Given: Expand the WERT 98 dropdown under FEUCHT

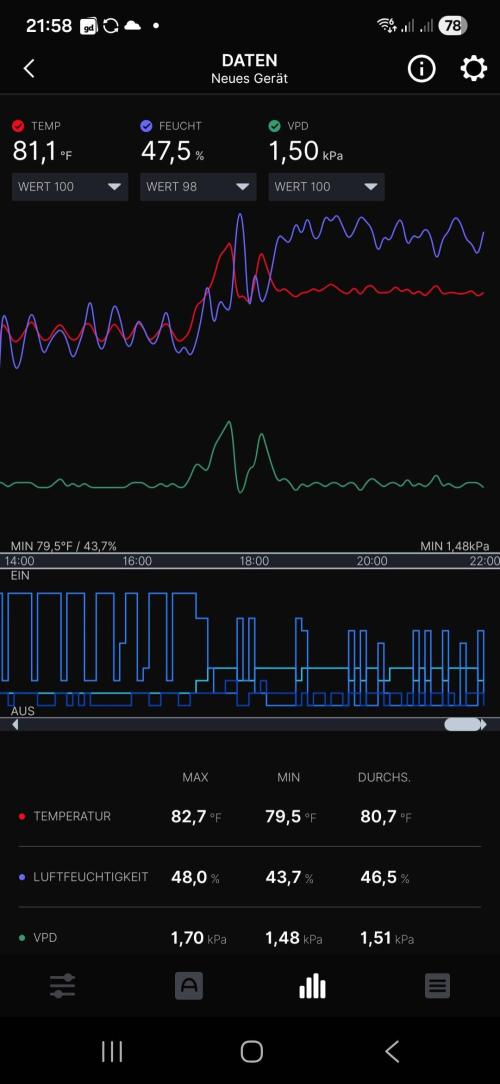Looking at the screenshot, I should point(198,187).
